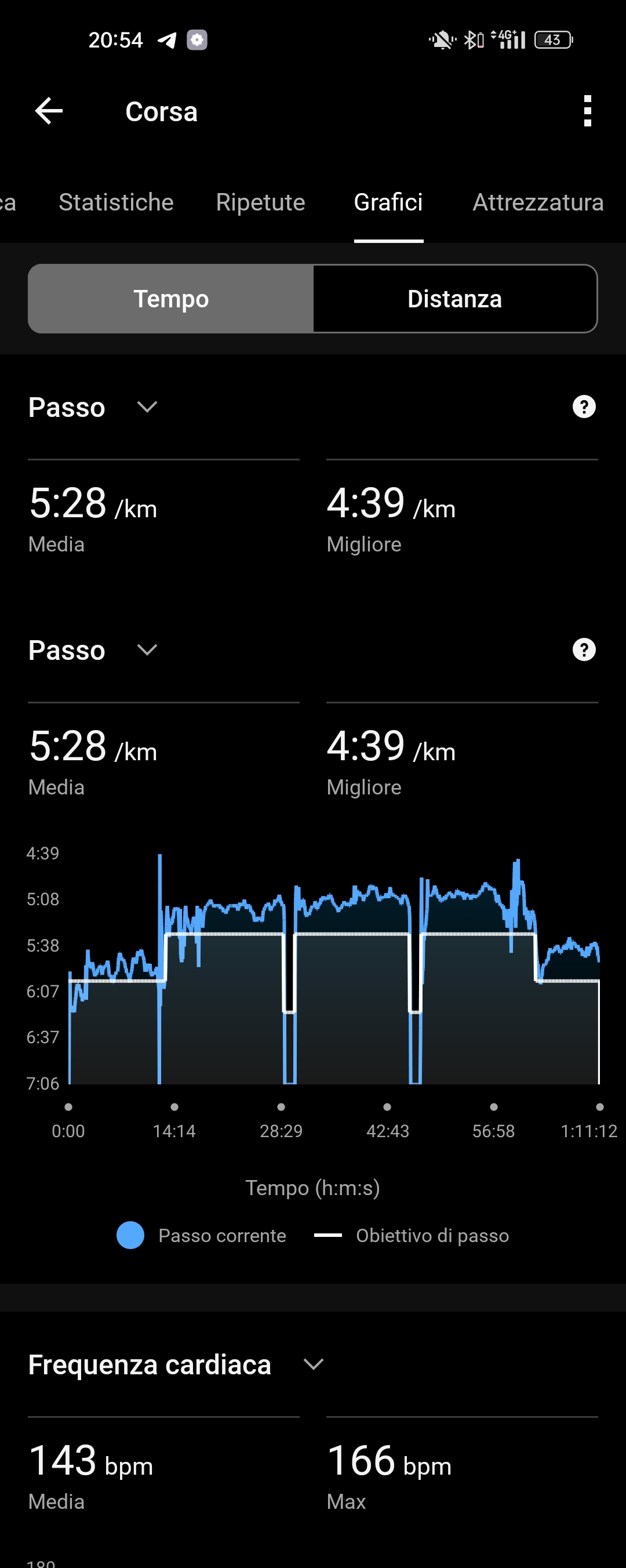Select the Tempo segment
The width and height of the screenshot is (626, 1568).
pyautogui.click(x=171, y=299)
